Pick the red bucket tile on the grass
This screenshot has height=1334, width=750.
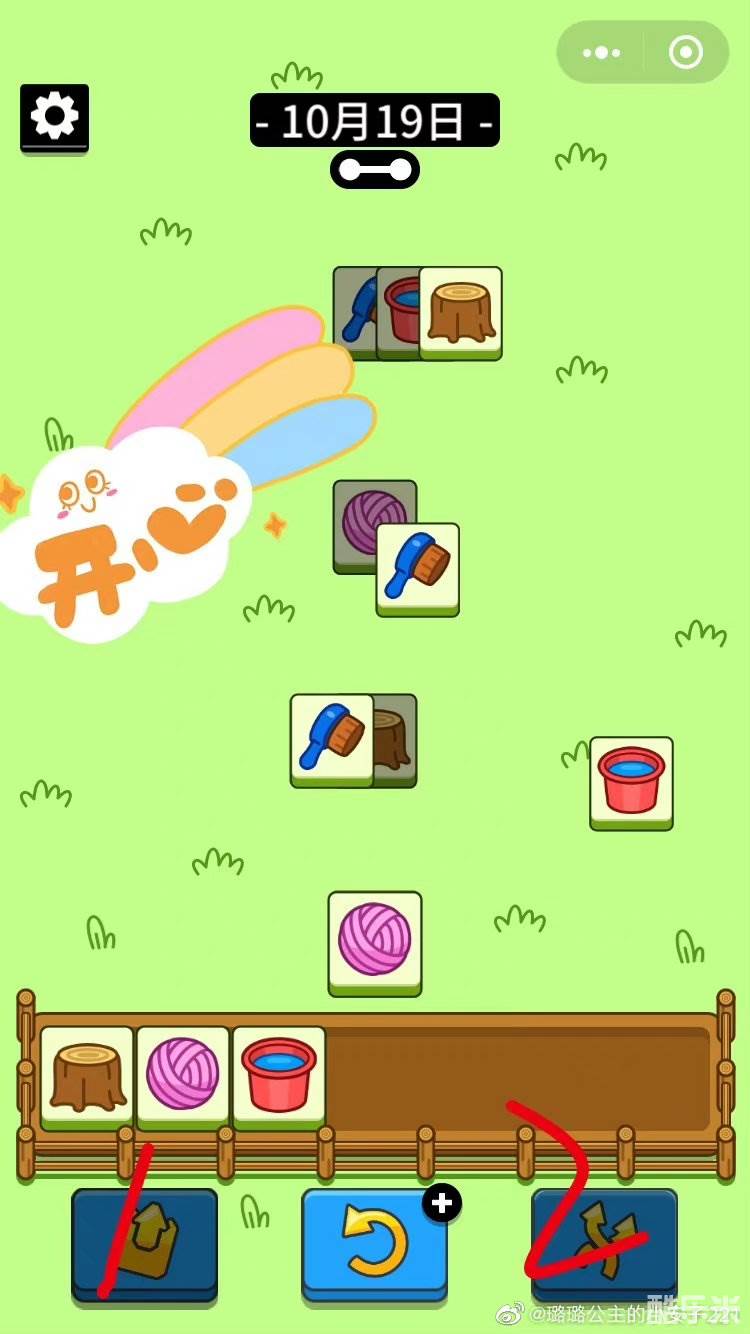tap(631, 782)
